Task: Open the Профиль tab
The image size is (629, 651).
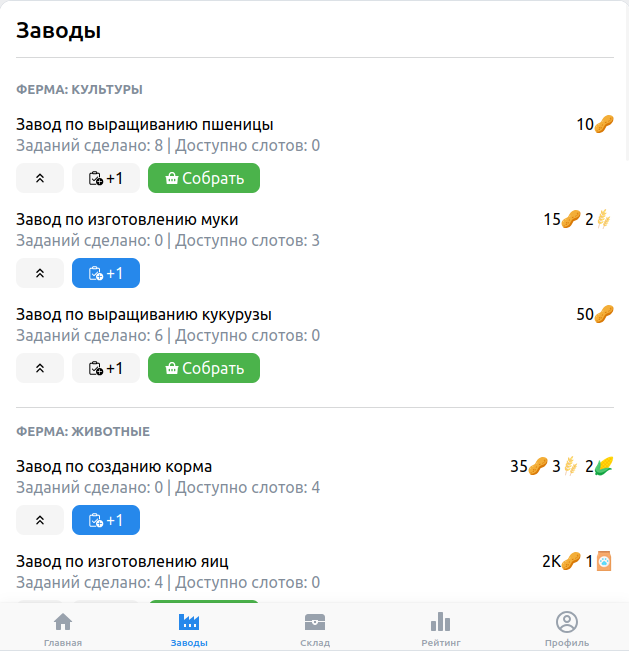Action: [567, 629]
